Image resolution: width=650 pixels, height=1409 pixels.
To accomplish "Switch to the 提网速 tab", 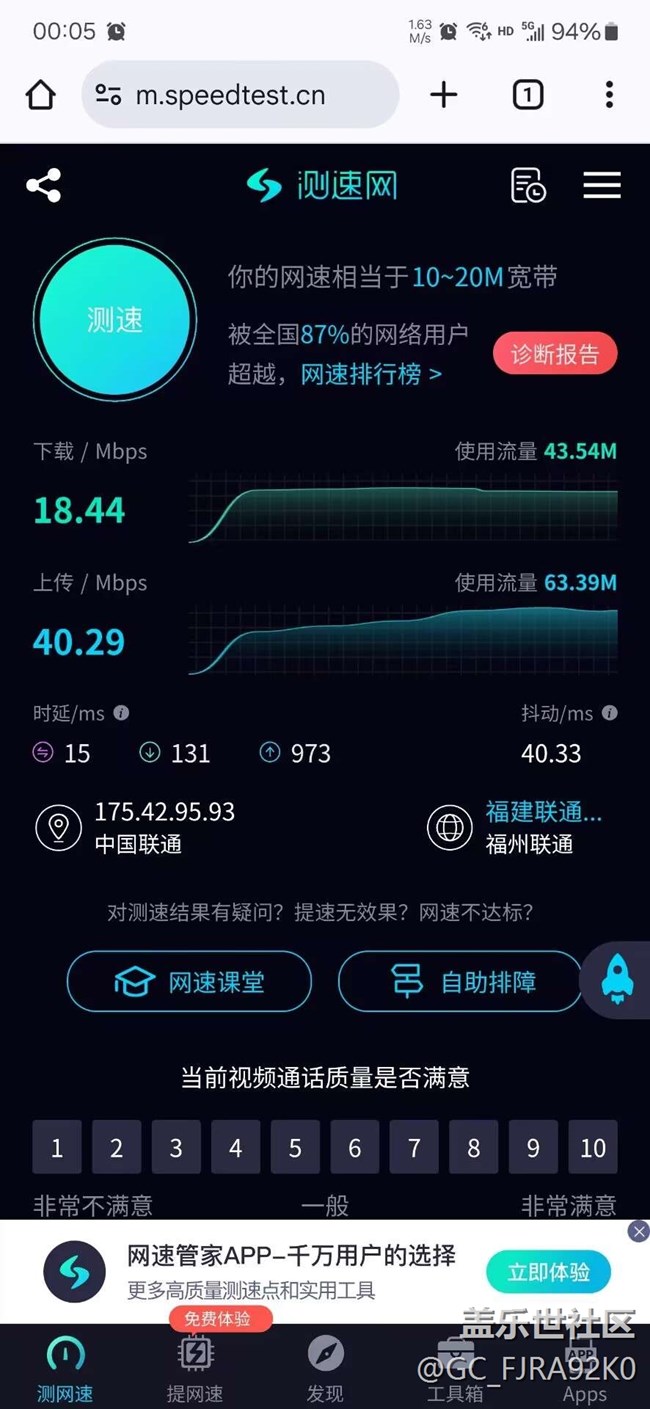I will coord(195,1367).
